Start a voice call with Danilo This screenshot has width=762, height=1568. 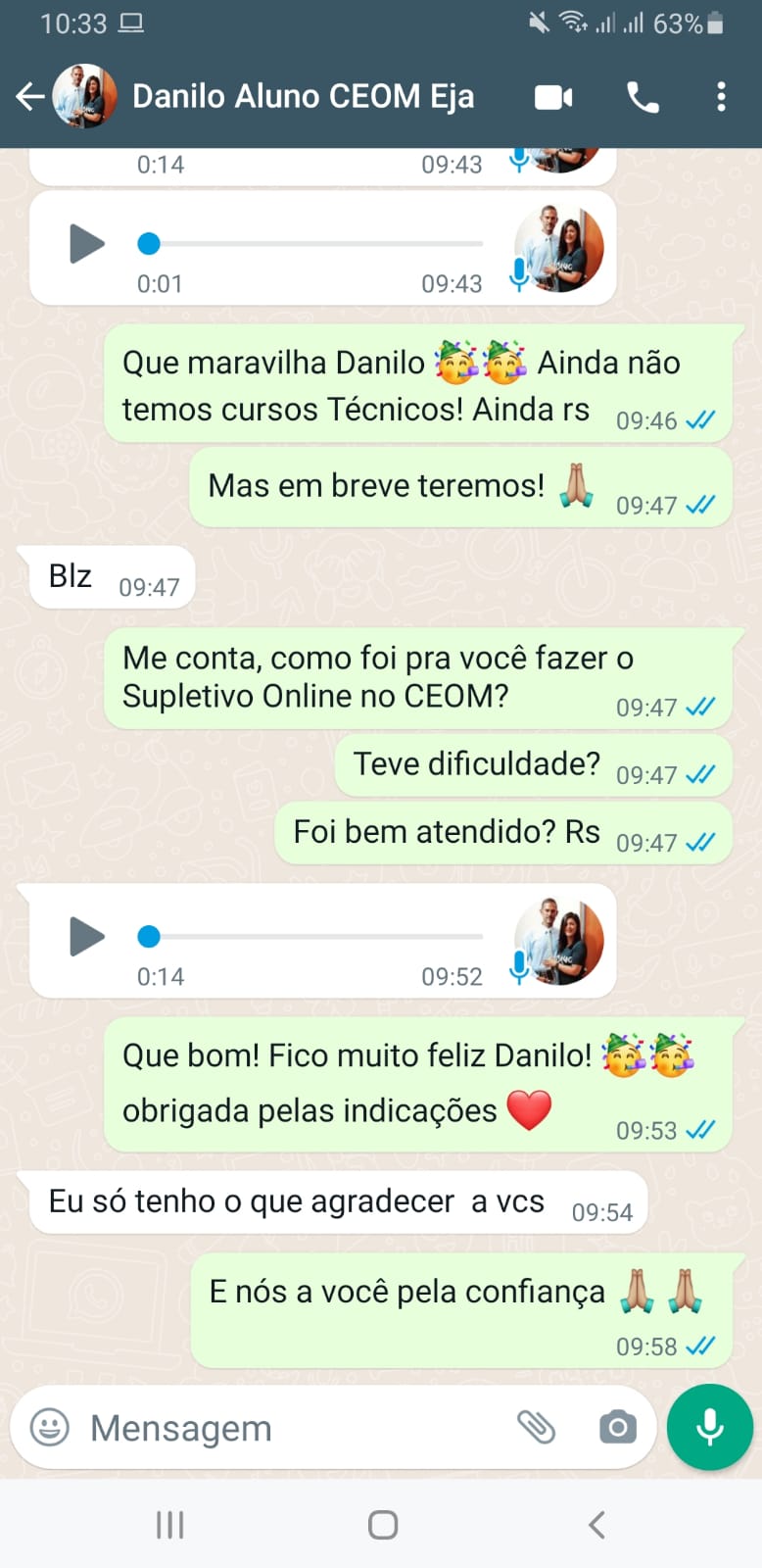click(x=643, y=97)
